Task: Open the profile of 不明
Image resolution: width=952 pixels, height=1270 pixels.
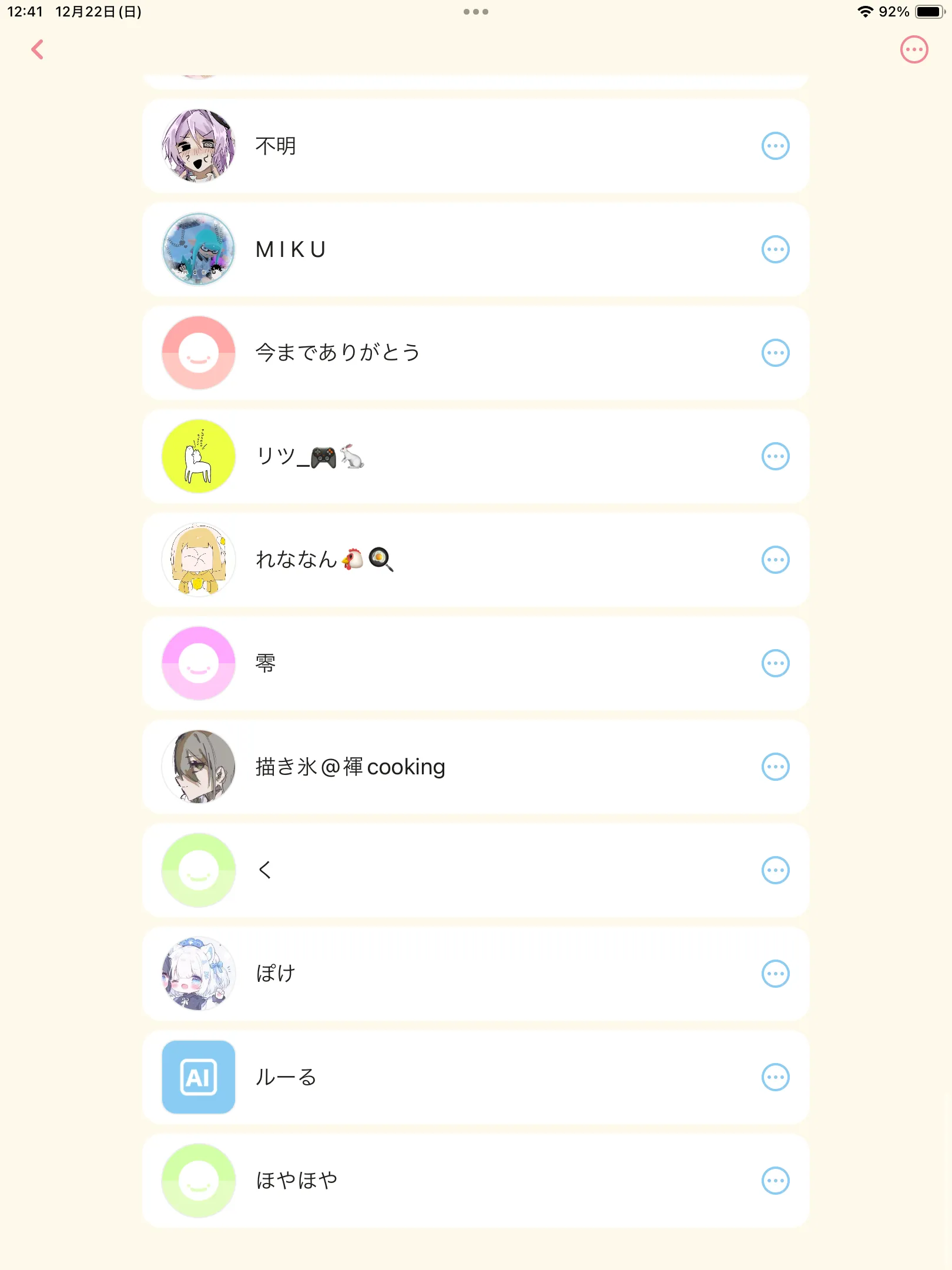Action: click(476, 146)
